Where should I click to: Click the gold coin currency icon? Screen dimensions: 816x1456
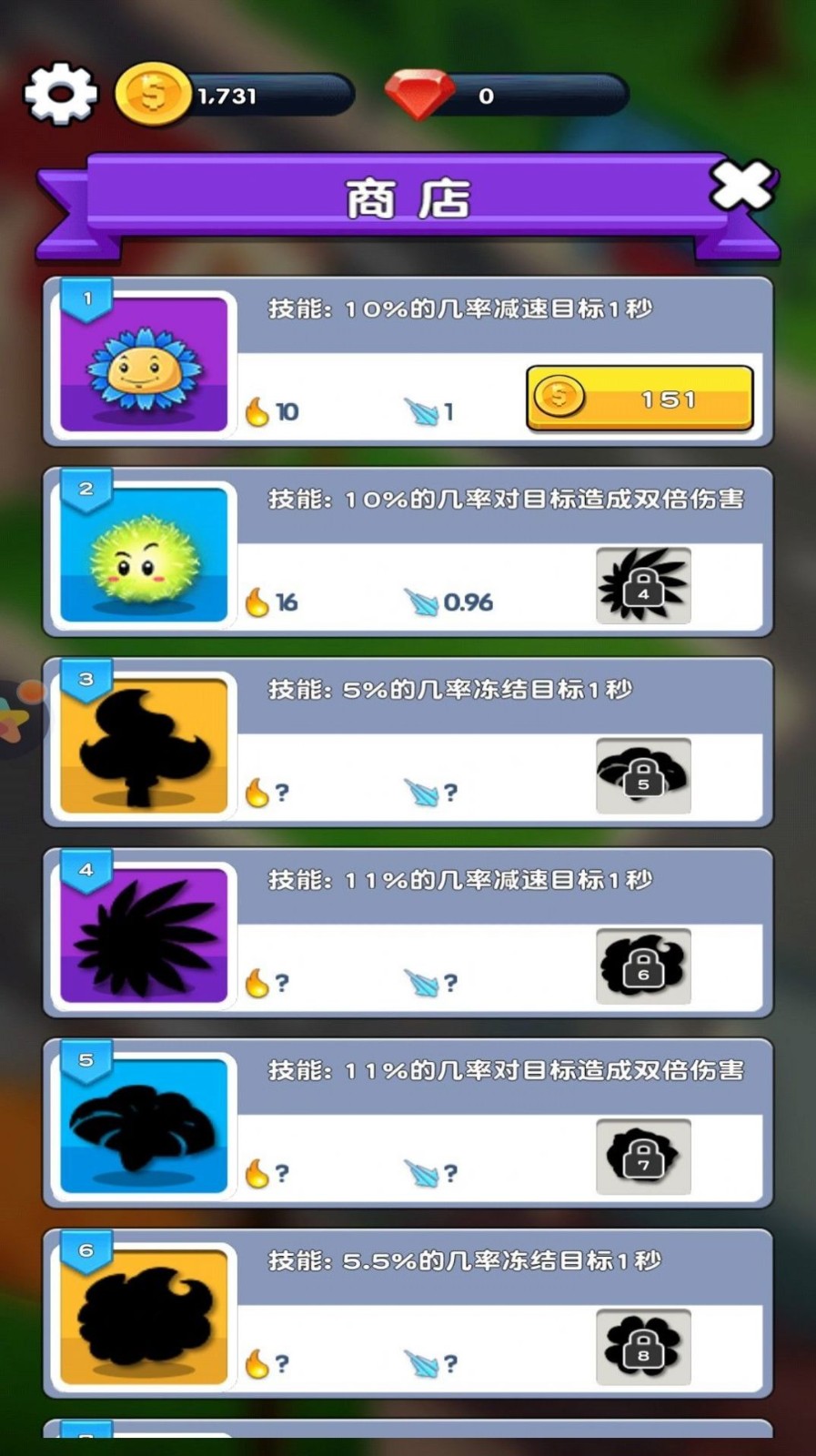click(151, 95)
